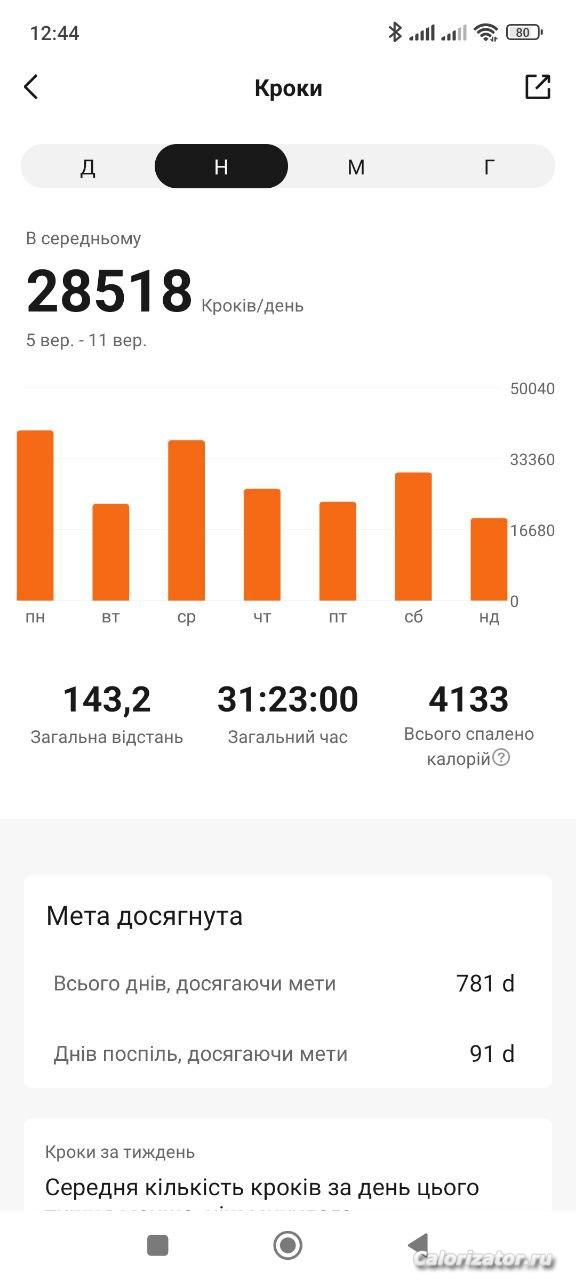Select the пн bar in the chart

click(35, 515)
